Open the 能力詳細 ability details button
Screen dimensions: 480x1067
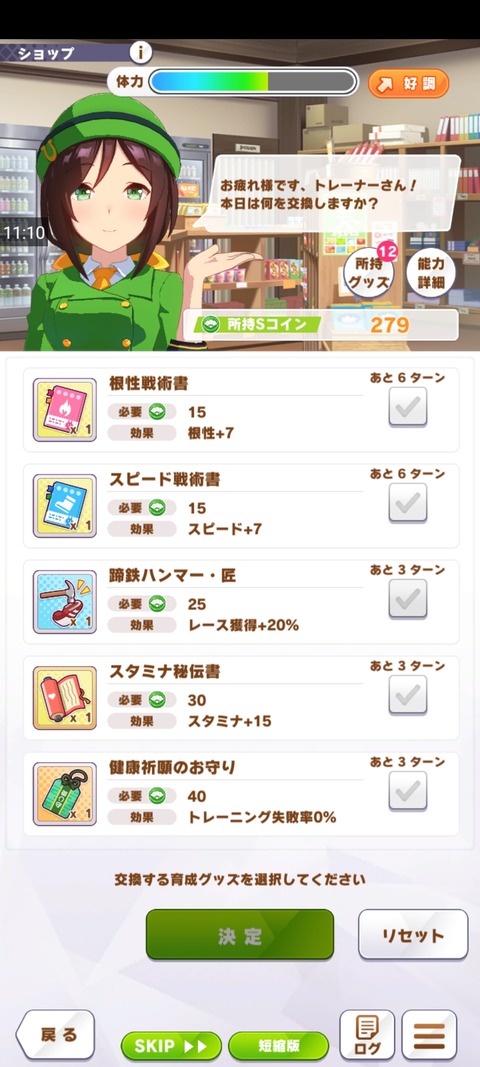click(430, 273)
